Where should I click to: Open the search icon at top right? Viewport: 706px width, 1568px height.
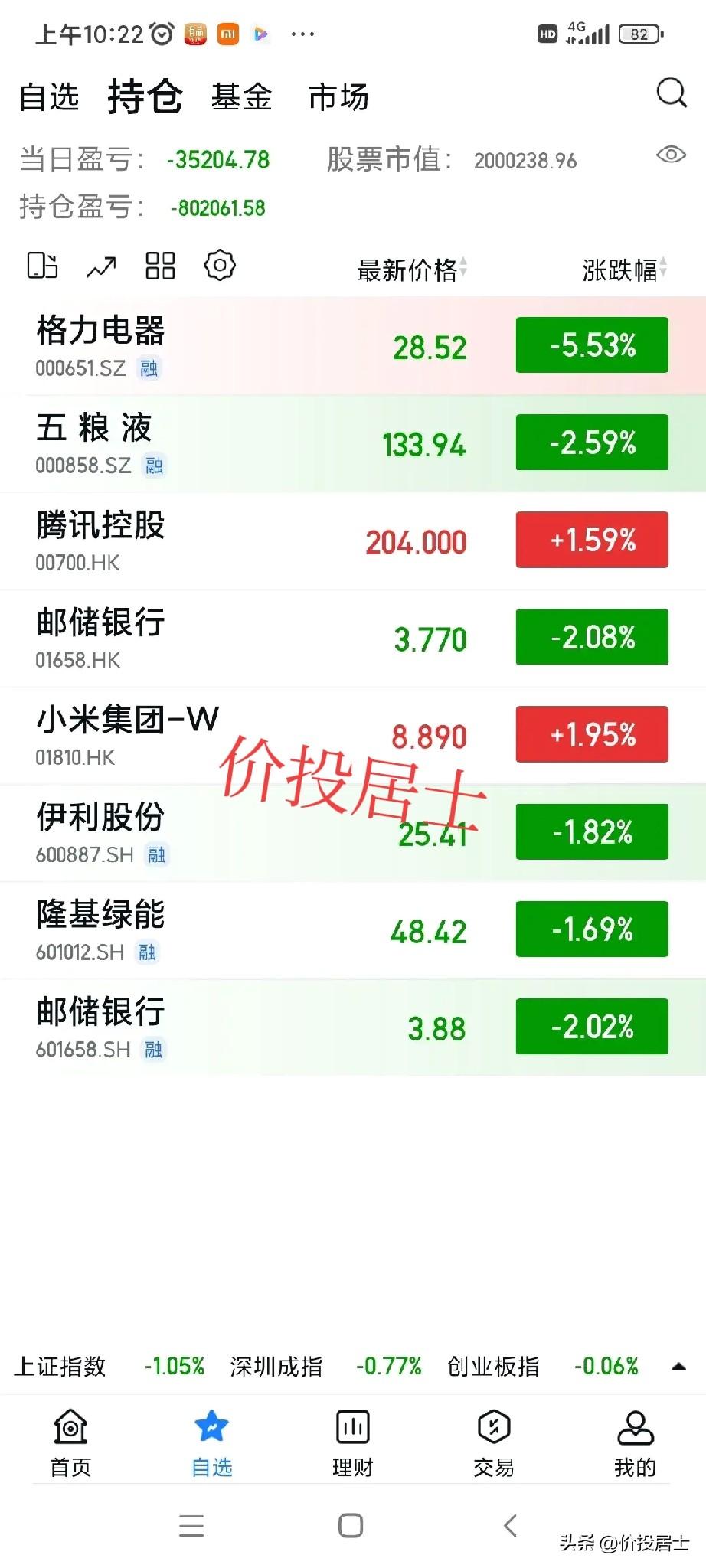(x=671, y=93)
